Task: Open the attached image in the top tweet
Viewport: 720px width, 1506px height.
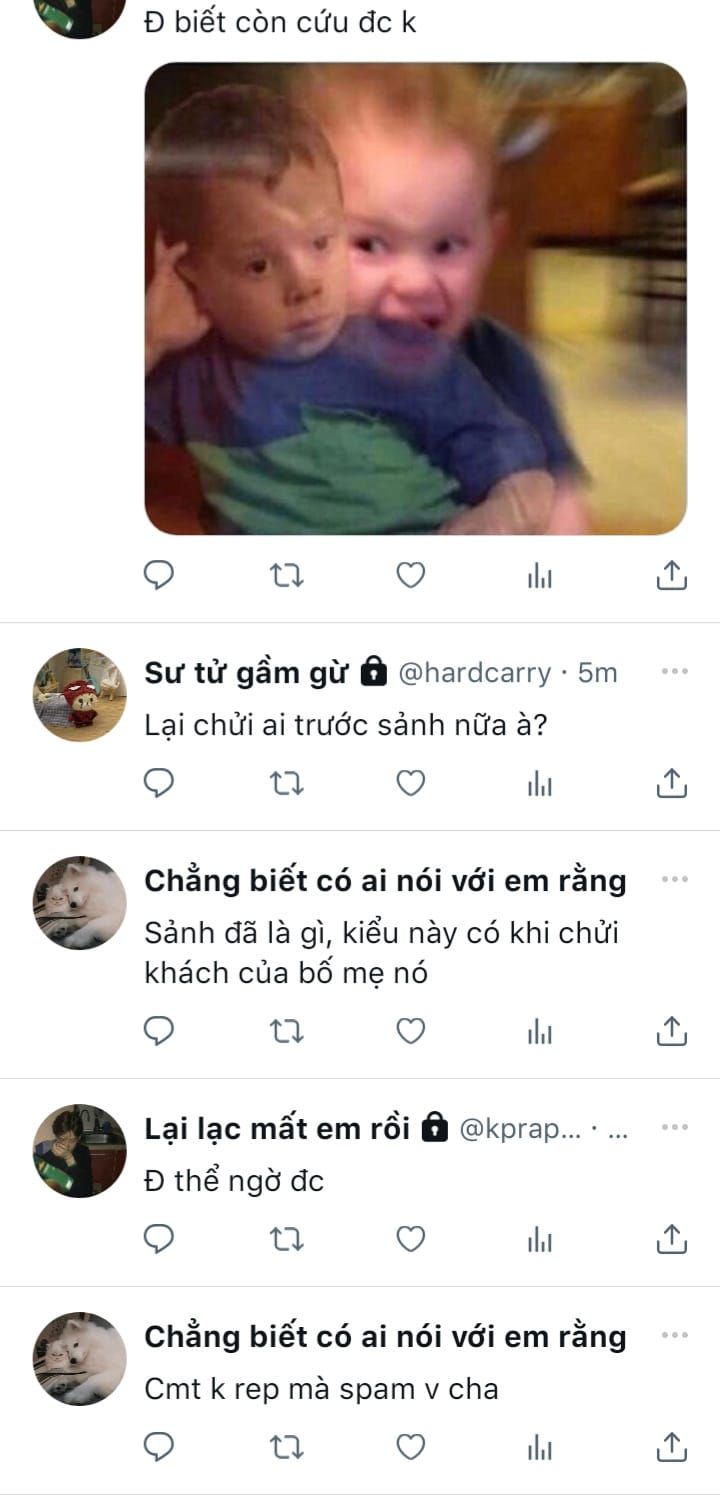Action: (x=416, y=298)
